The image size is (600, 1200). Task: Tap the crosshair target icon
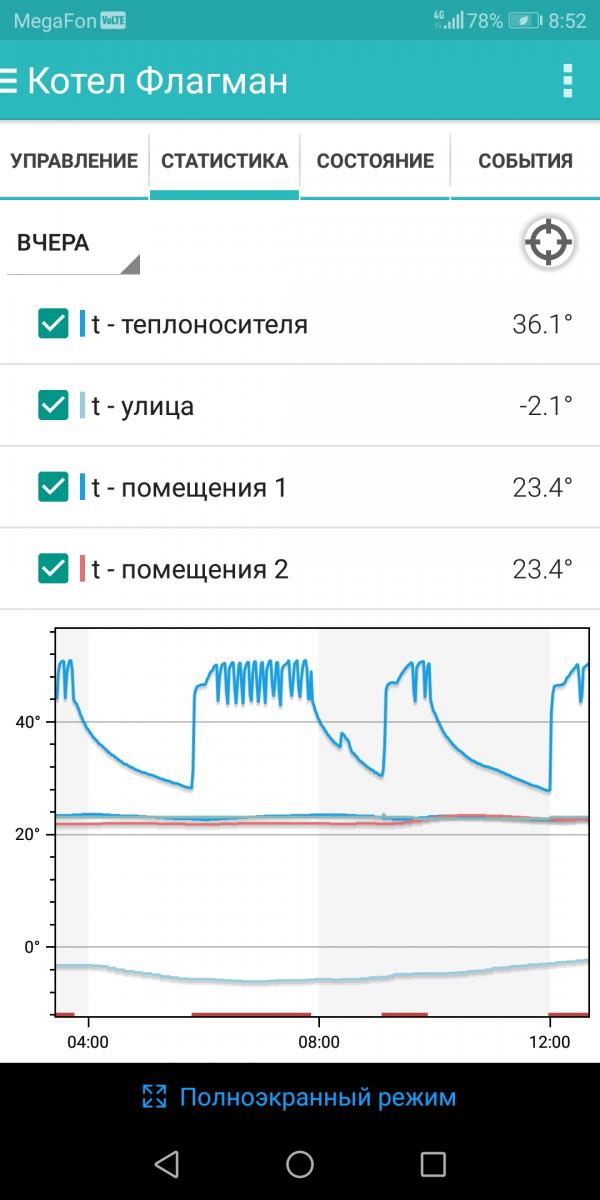549,242
